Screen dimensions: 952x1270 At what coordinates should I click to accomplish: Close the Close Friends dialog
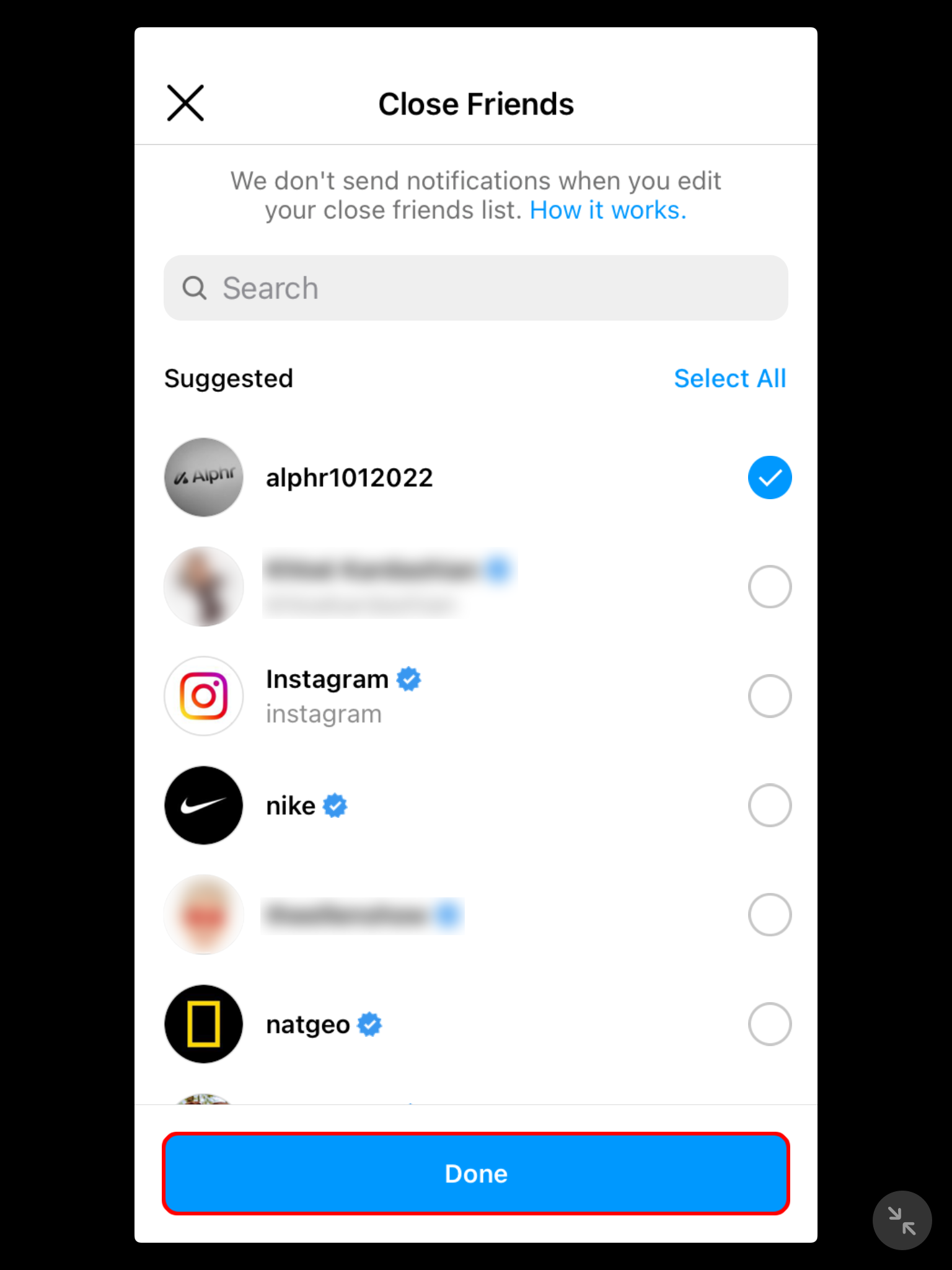(x=185, y=103)
